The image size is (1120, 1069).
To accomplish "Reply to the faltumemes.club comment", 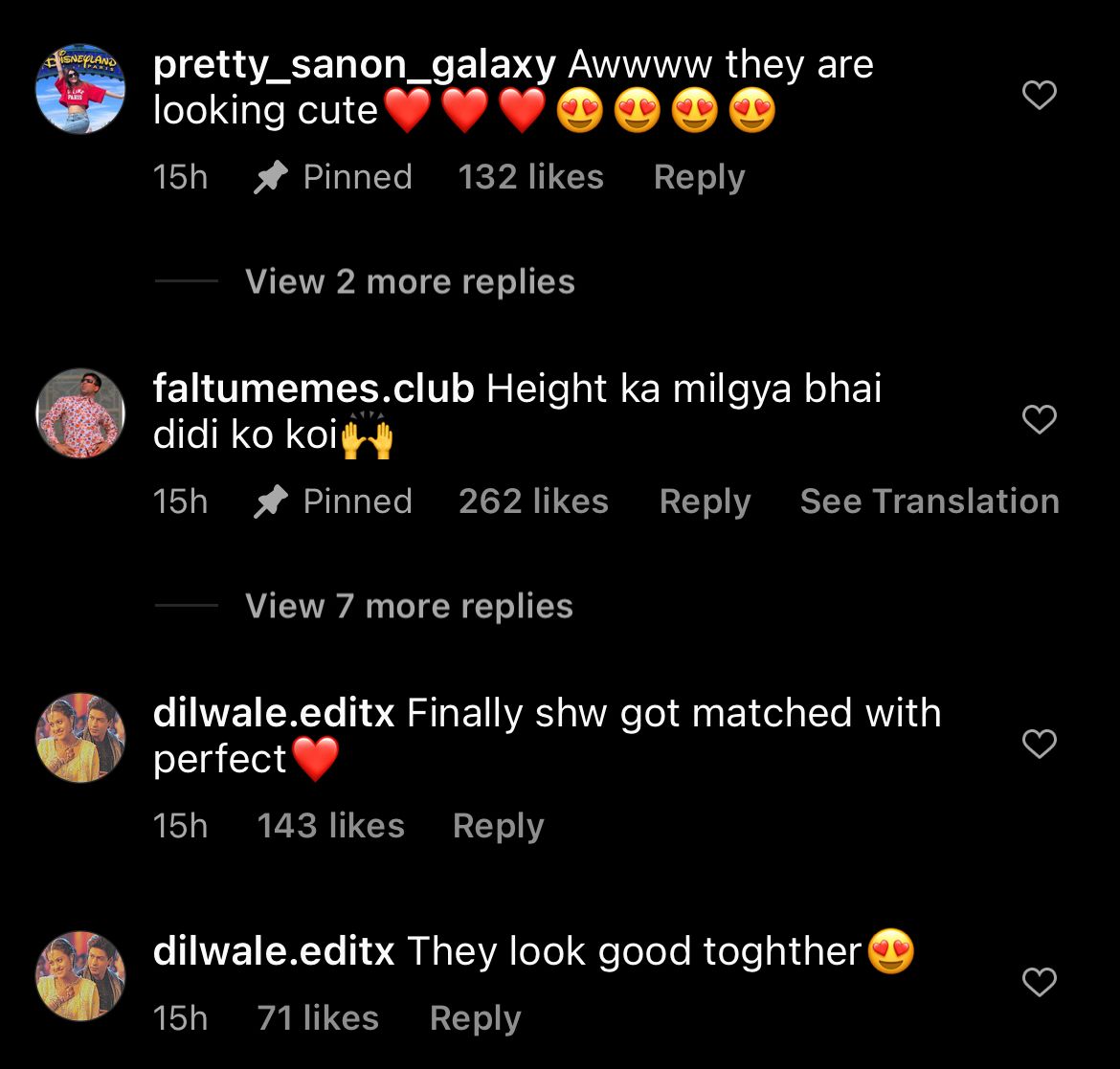I will (705, 501).
